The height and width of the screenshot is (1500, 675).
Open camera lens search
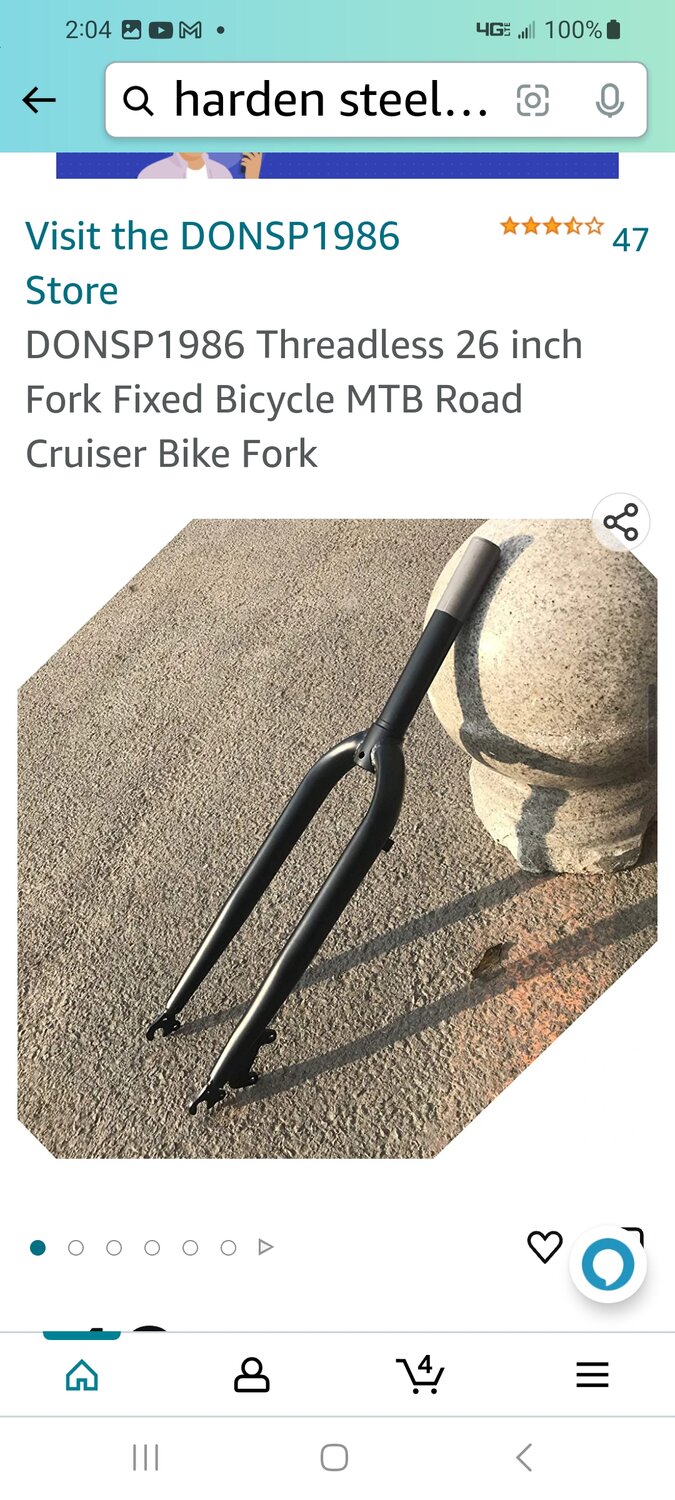tap(532, 100)
